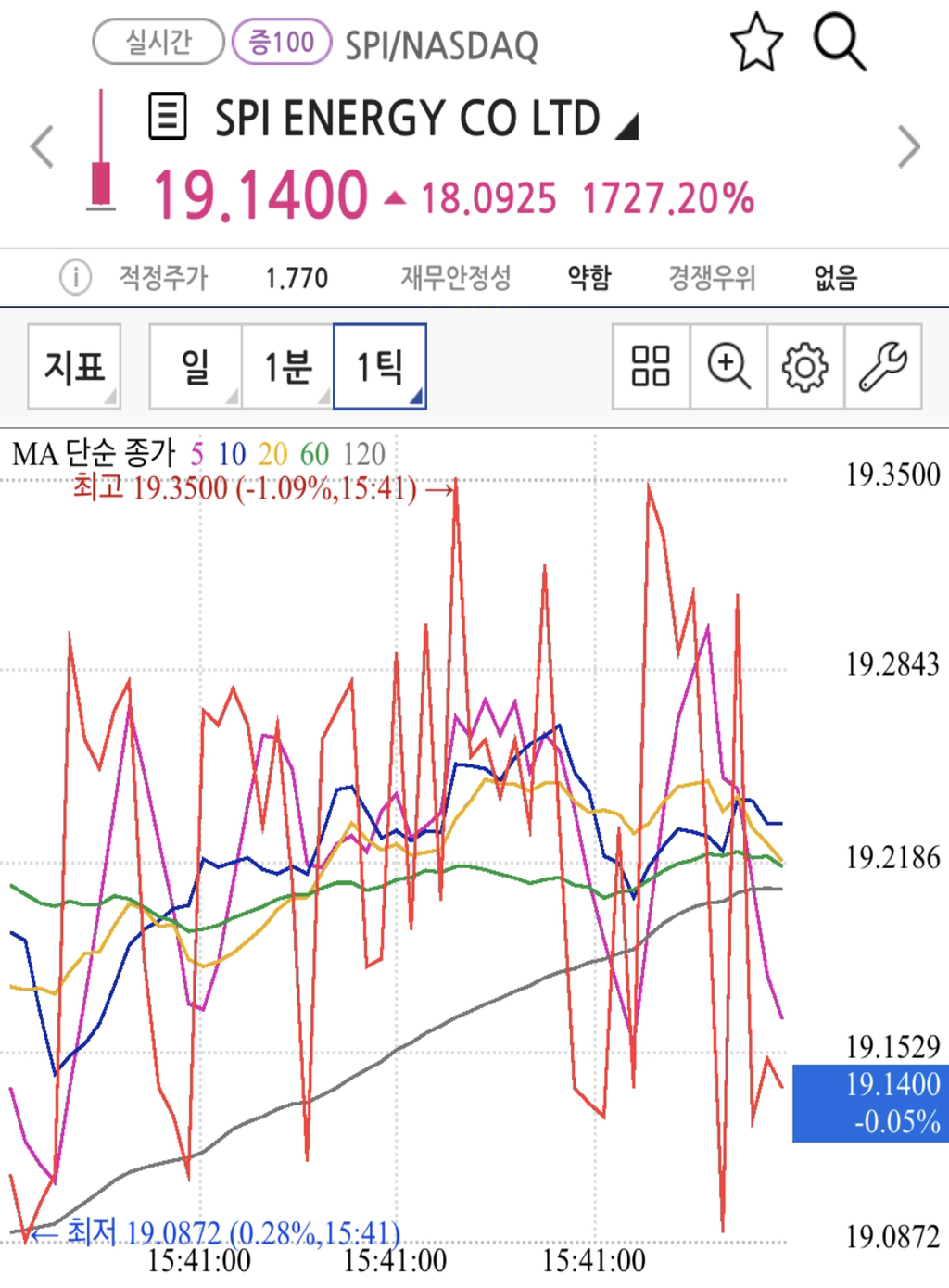This screenshot has width=949, height=1288.
Task: Toggle the 증100 margin badge
Action: 285,42
